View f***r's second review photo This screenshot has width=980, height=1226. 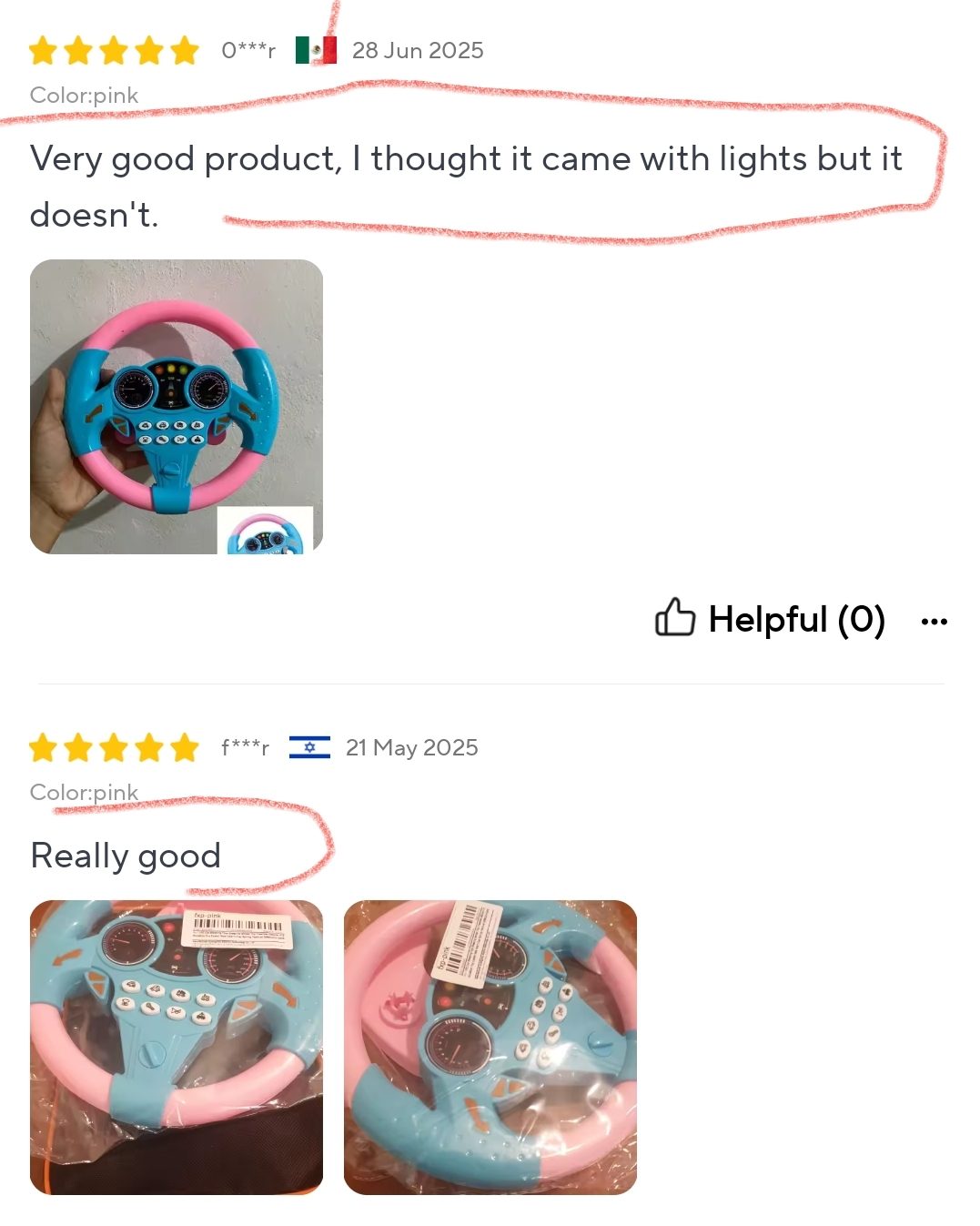(490, 1047)
